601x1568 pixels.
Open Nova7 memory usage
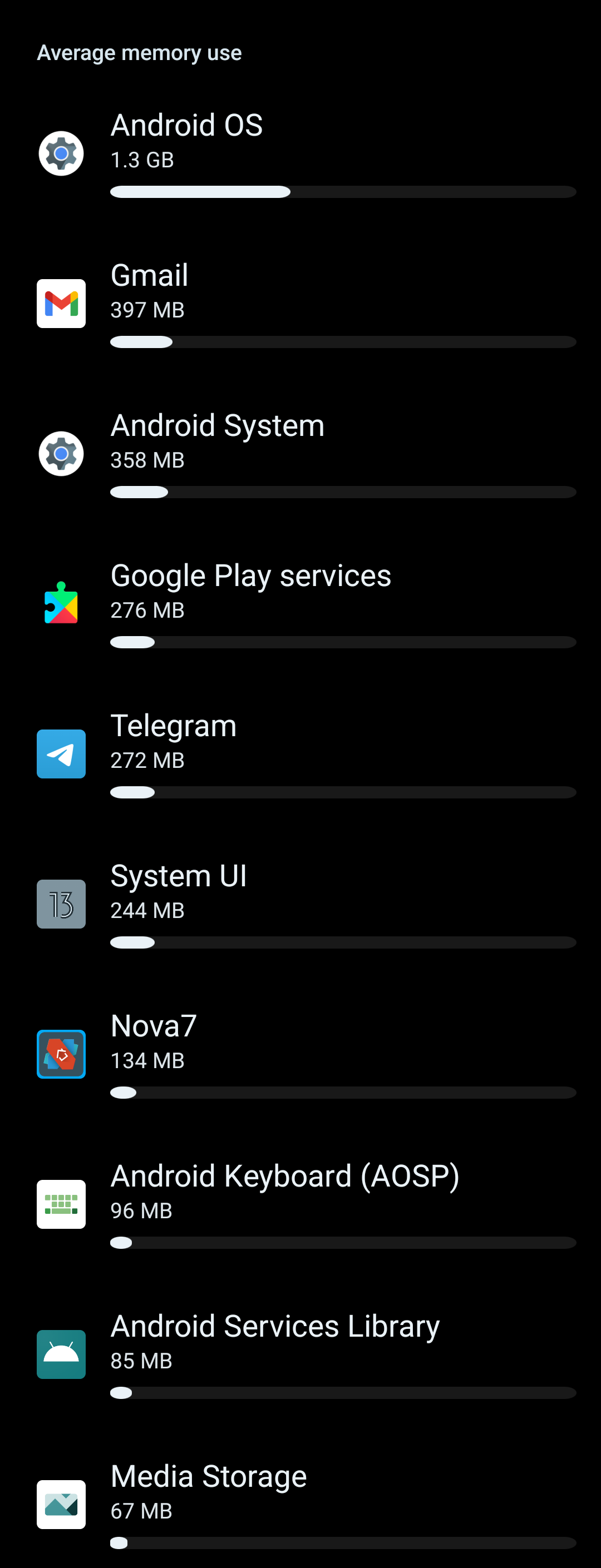click(x=300, y=1054)
